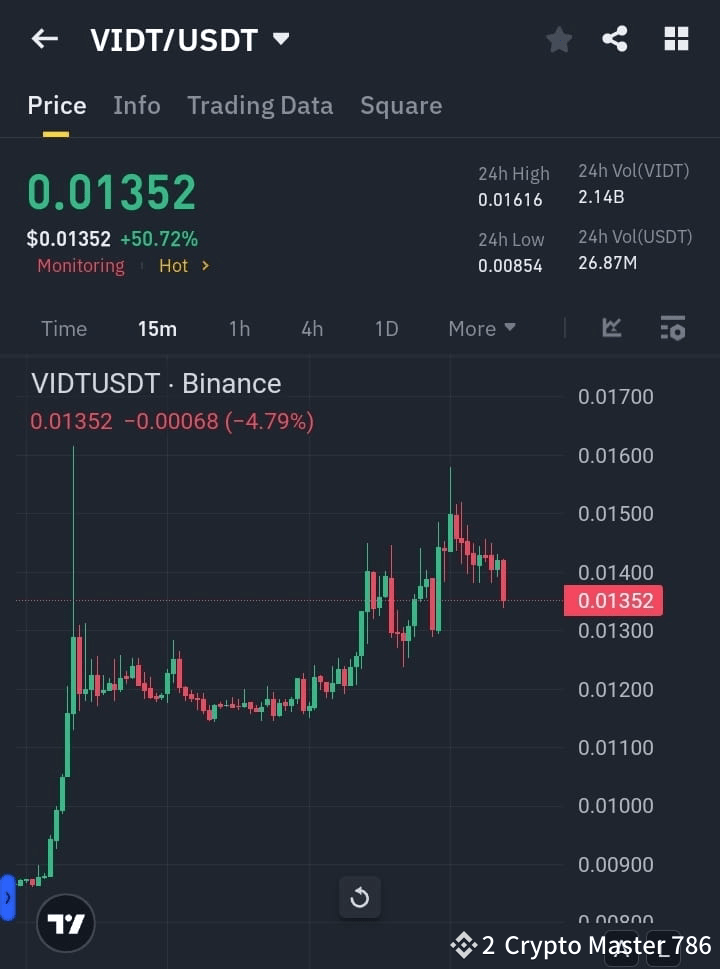The image size is (720, 969).
Task: Click the 0.01352 price tag on the axis
Action: coord(614,600)
